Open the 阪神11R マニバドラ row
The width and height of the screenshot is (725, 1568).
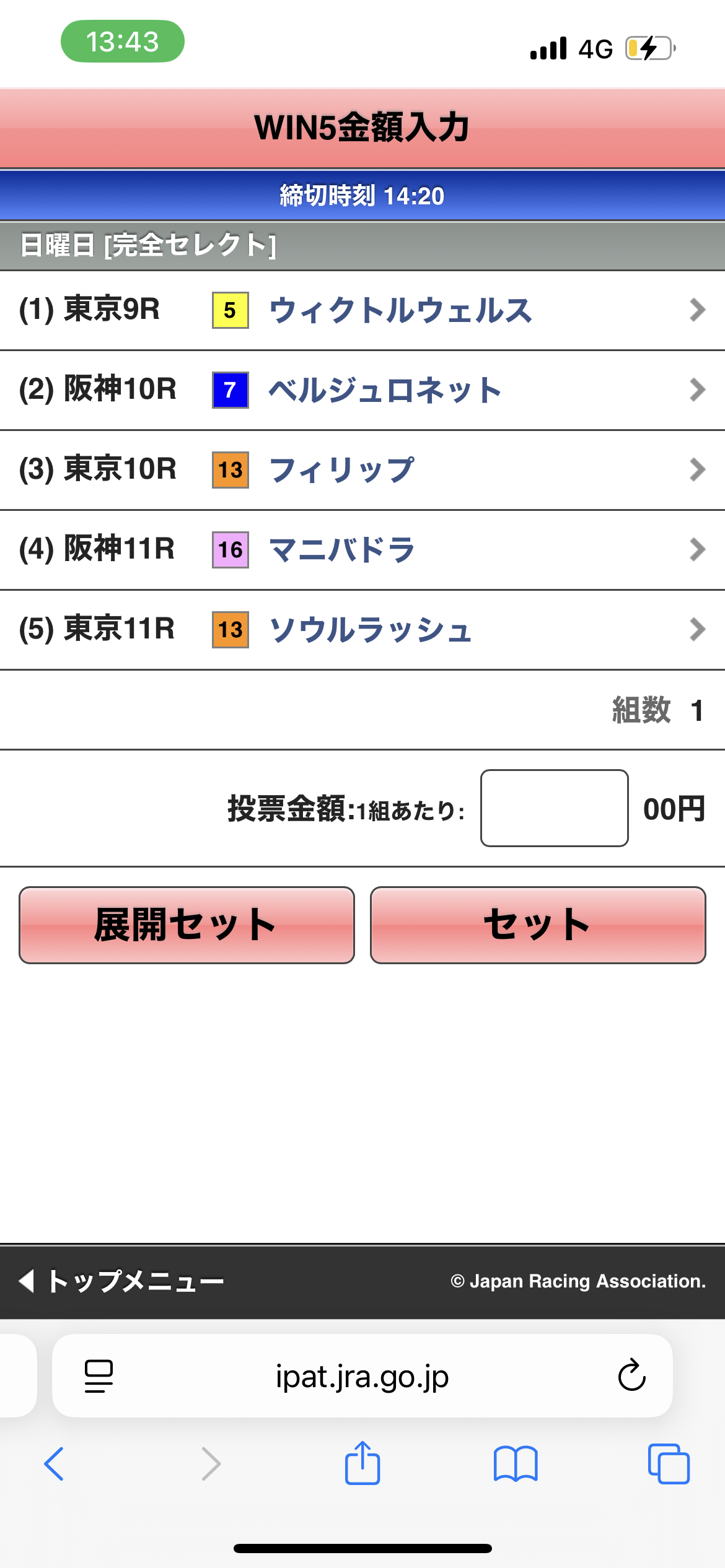362,550
